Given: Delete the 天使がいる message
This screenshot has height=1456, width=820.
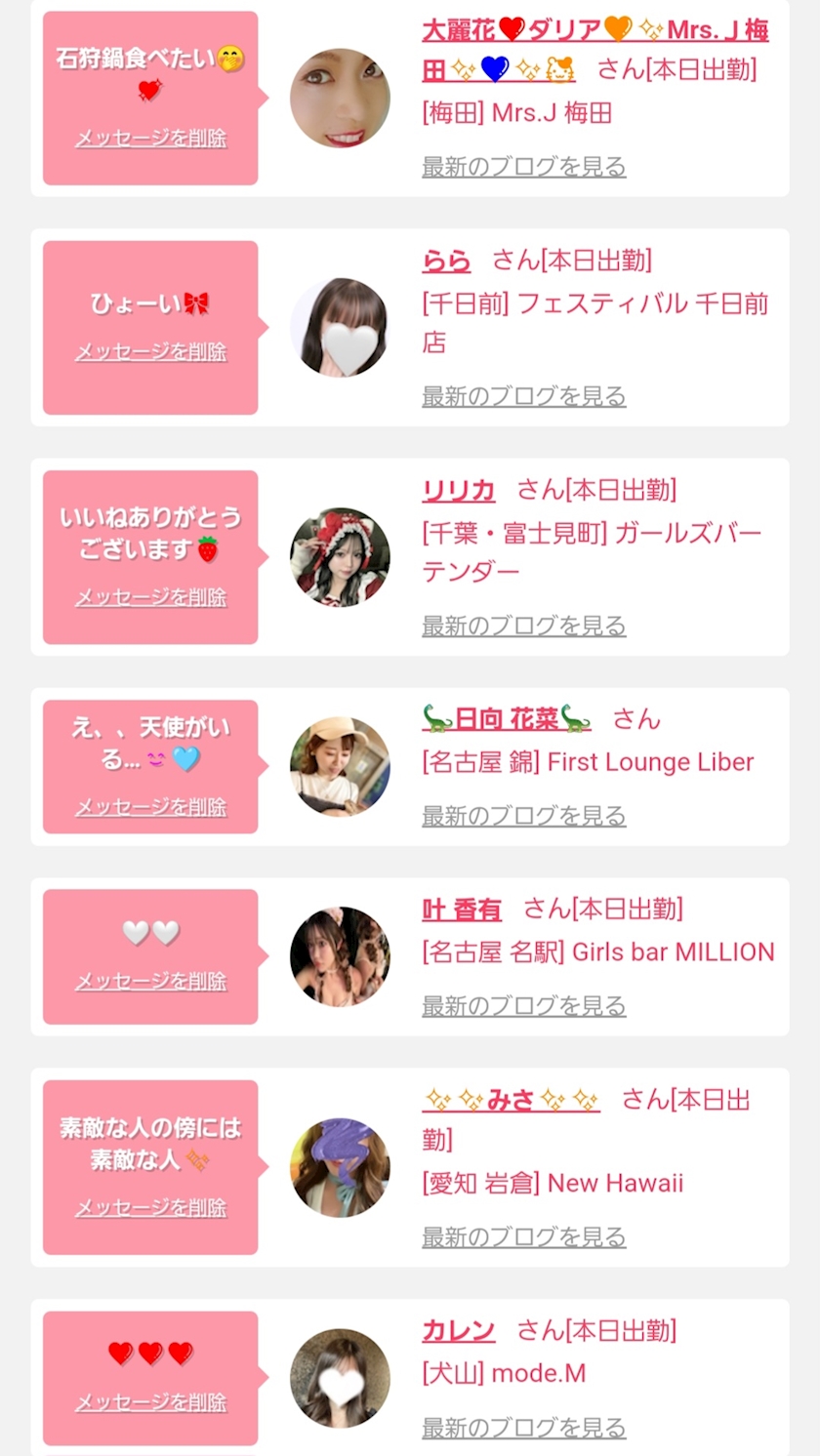Looking at the screenshot, I should coord(150,806).
